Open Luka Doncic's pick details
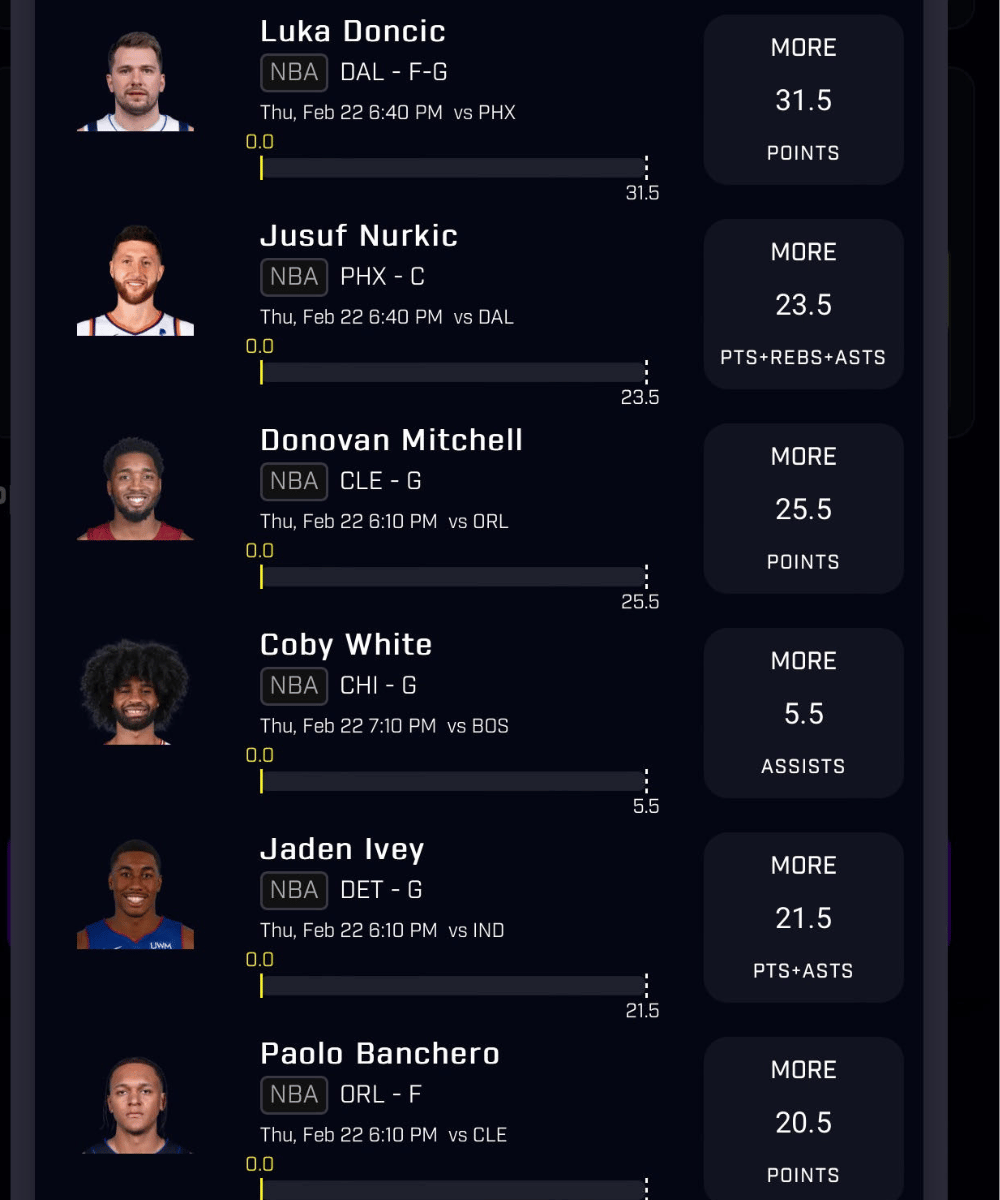The width and height of the screenshot is (1000, 1200). (803, 100)
